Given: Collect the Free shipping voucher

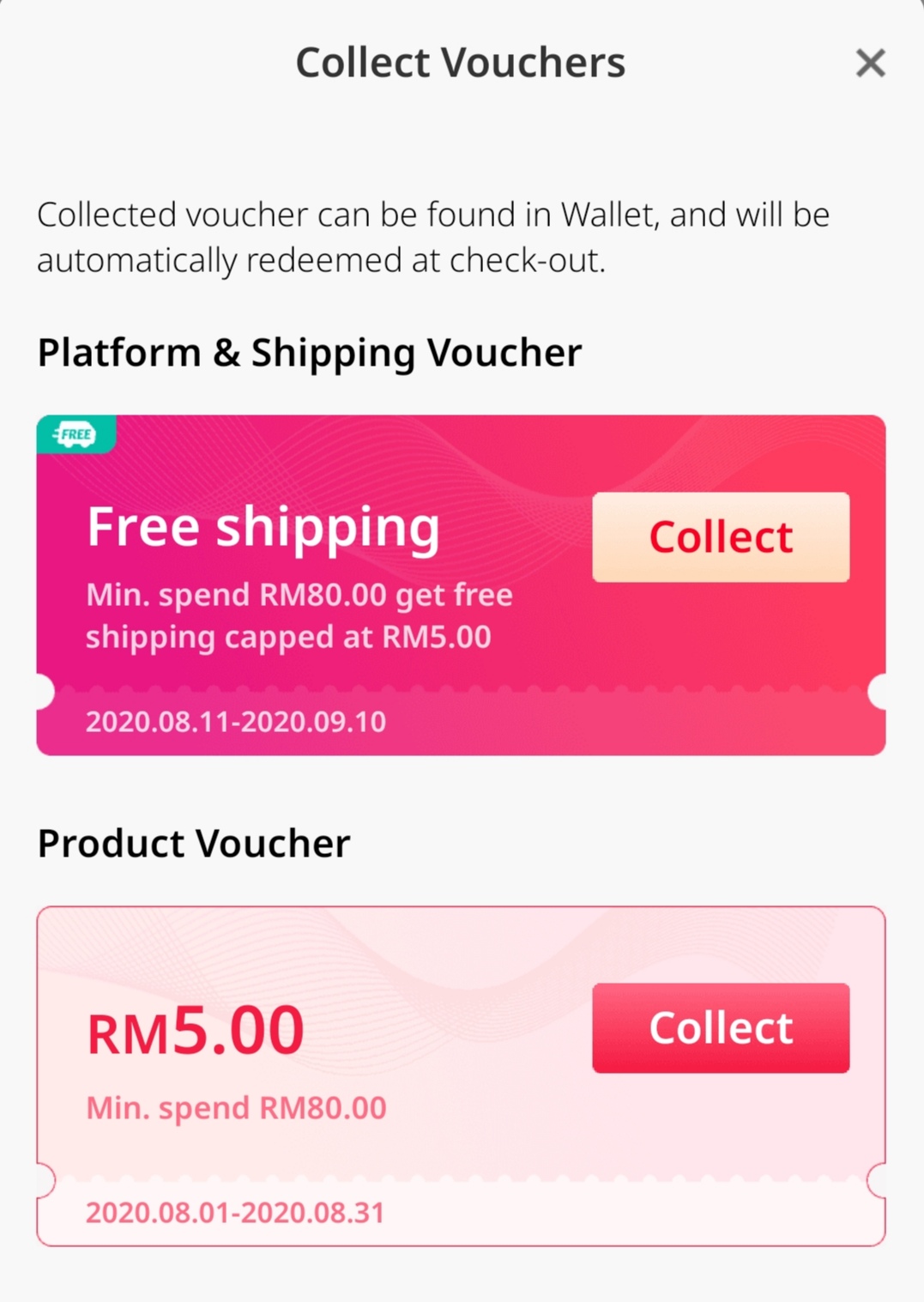Looking at the screenshot, I should pos(721,537).
